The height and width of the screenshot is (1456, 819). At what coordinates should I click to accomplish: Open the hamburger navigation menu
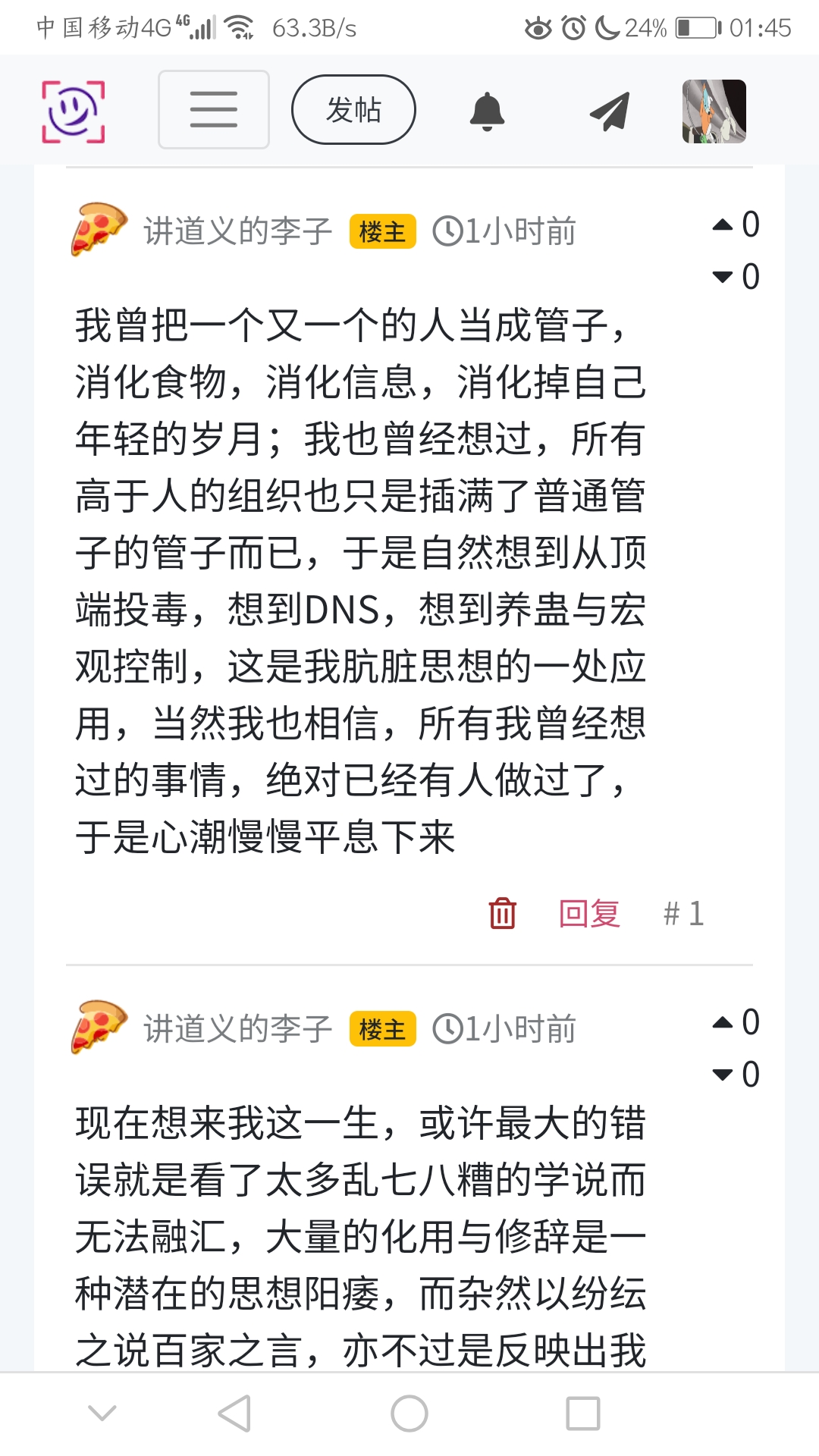click(x=214, y=110)
